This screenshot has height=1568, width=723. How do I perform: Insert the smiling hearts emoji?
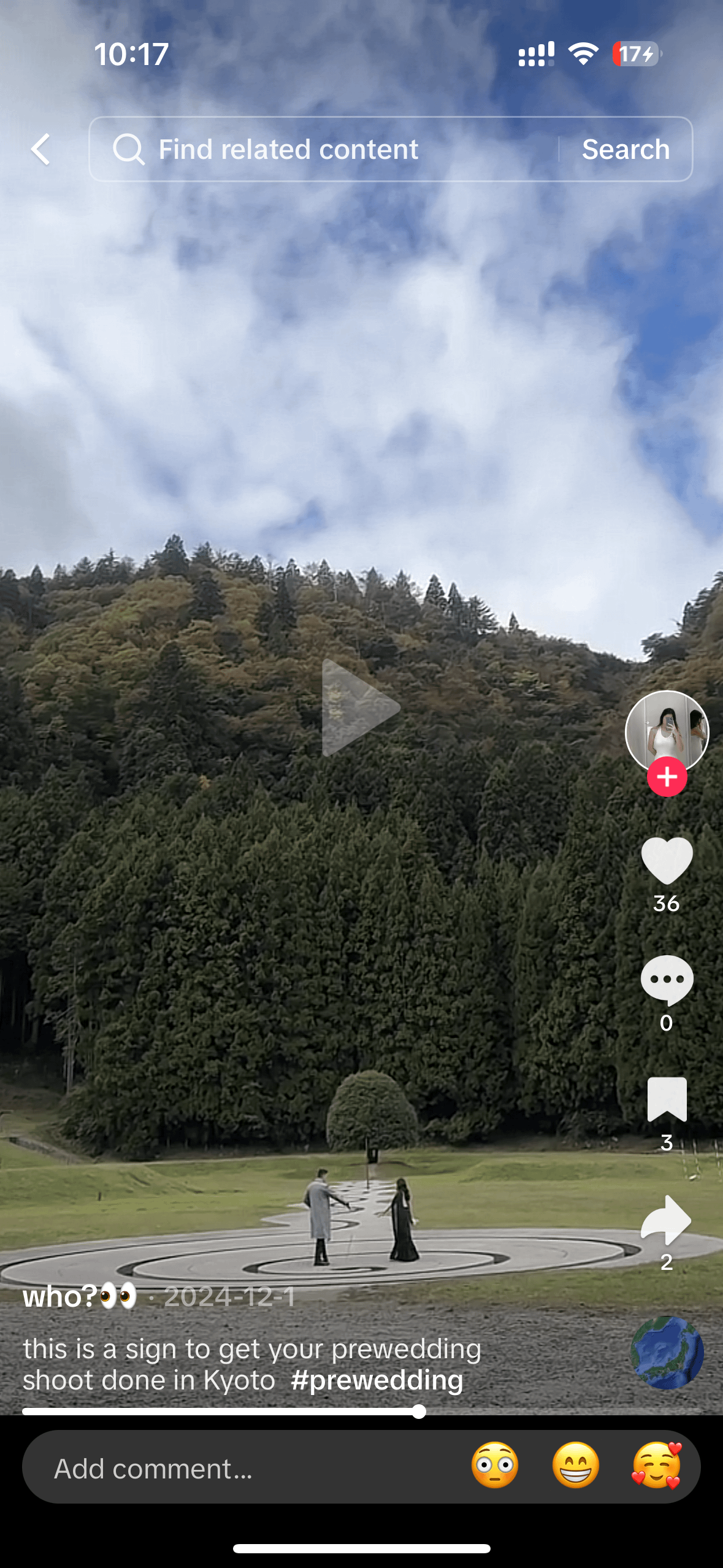pos(656,1465)
